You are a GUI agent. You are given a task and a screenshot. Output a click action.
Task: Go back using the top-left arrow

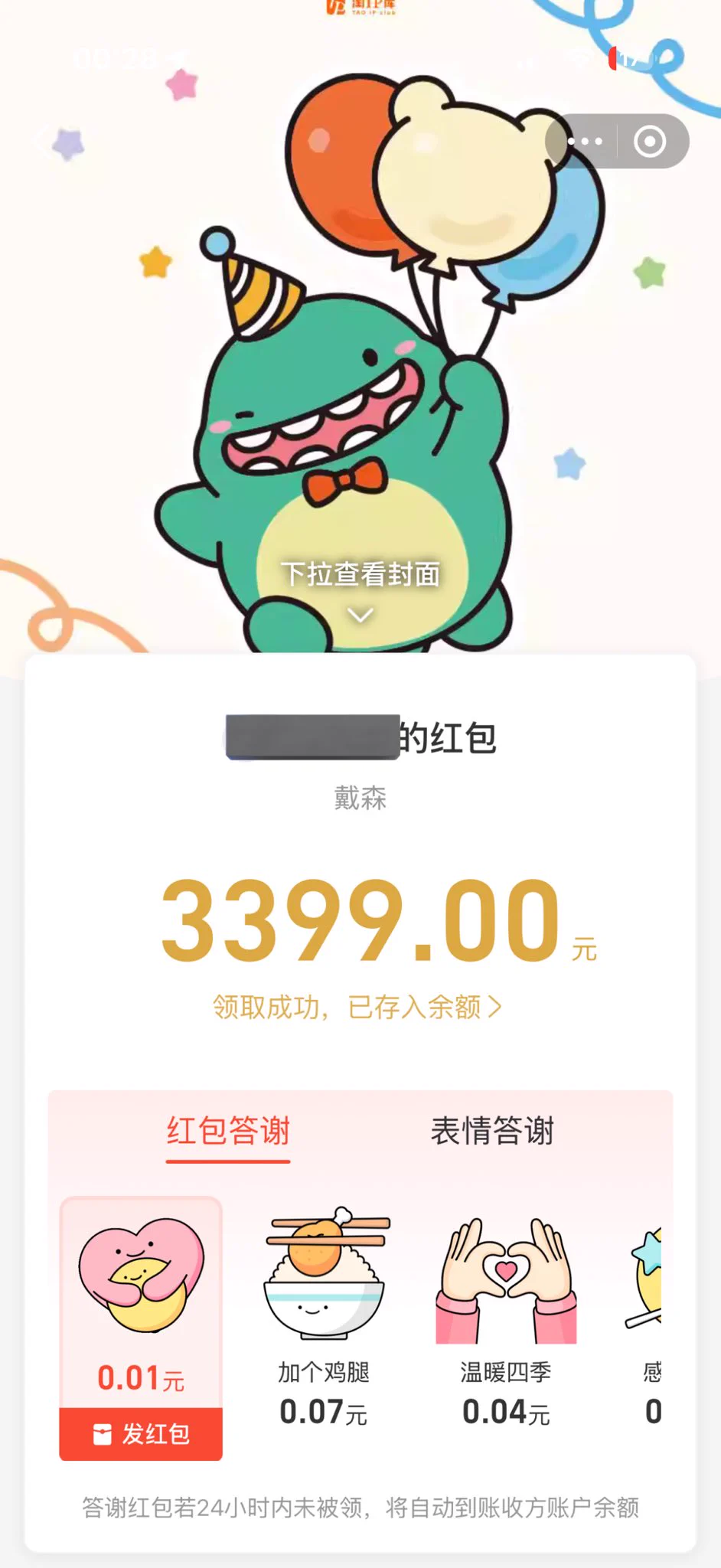40,140
